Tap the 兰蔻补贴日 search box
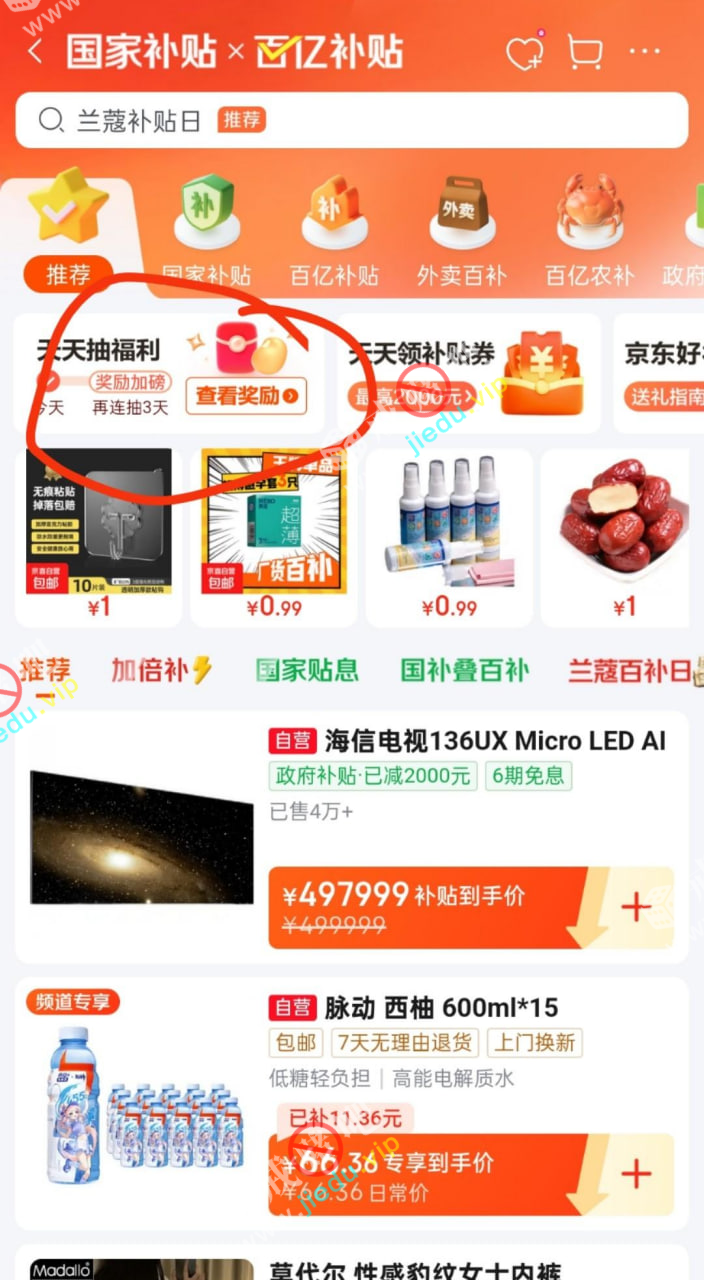This screenshot has height=1280, width=704. pyautogui.click(x=350, y=121)
